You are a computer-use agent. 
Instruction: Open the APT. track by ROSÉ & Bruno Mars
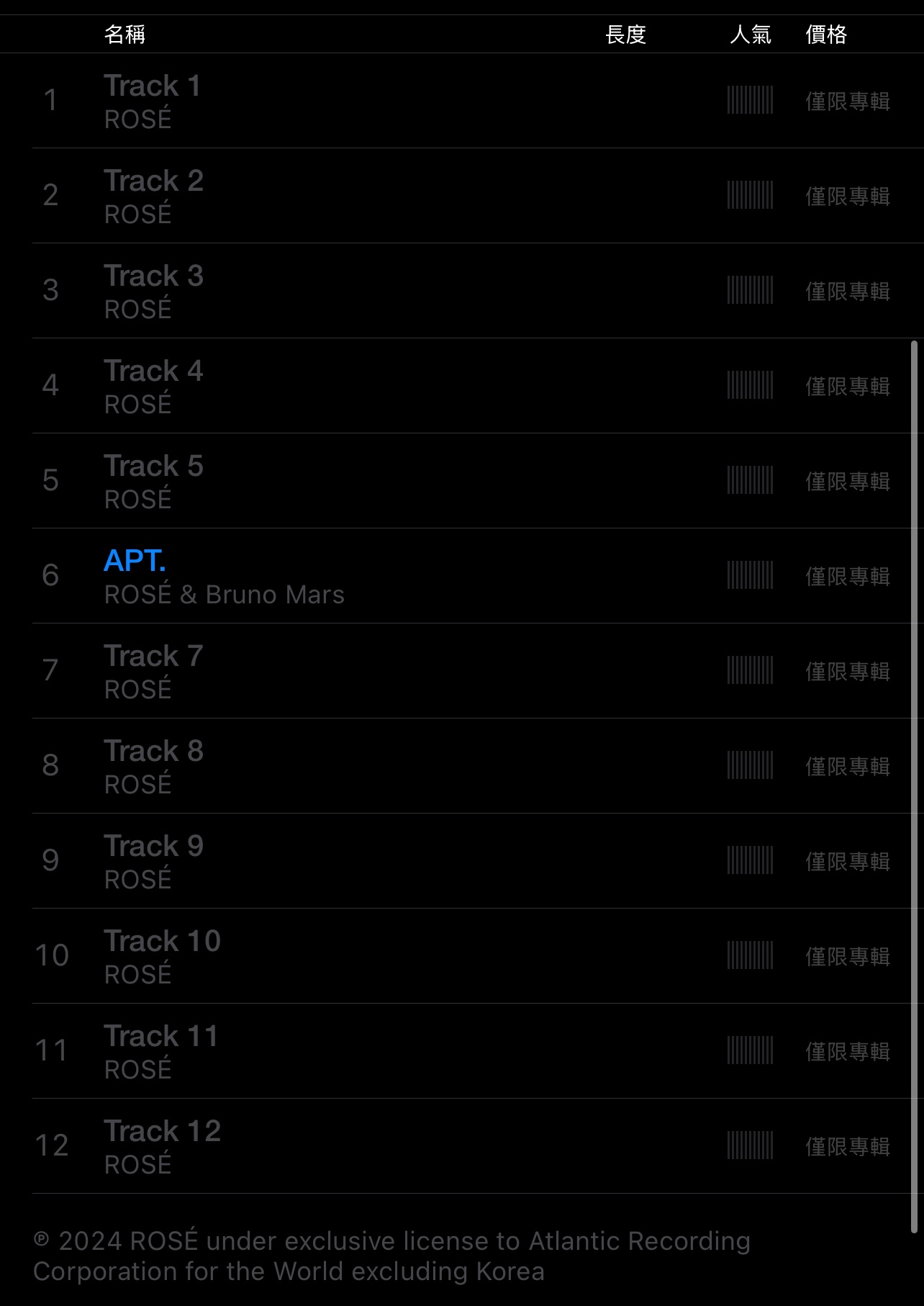click(x=135, y=561)
